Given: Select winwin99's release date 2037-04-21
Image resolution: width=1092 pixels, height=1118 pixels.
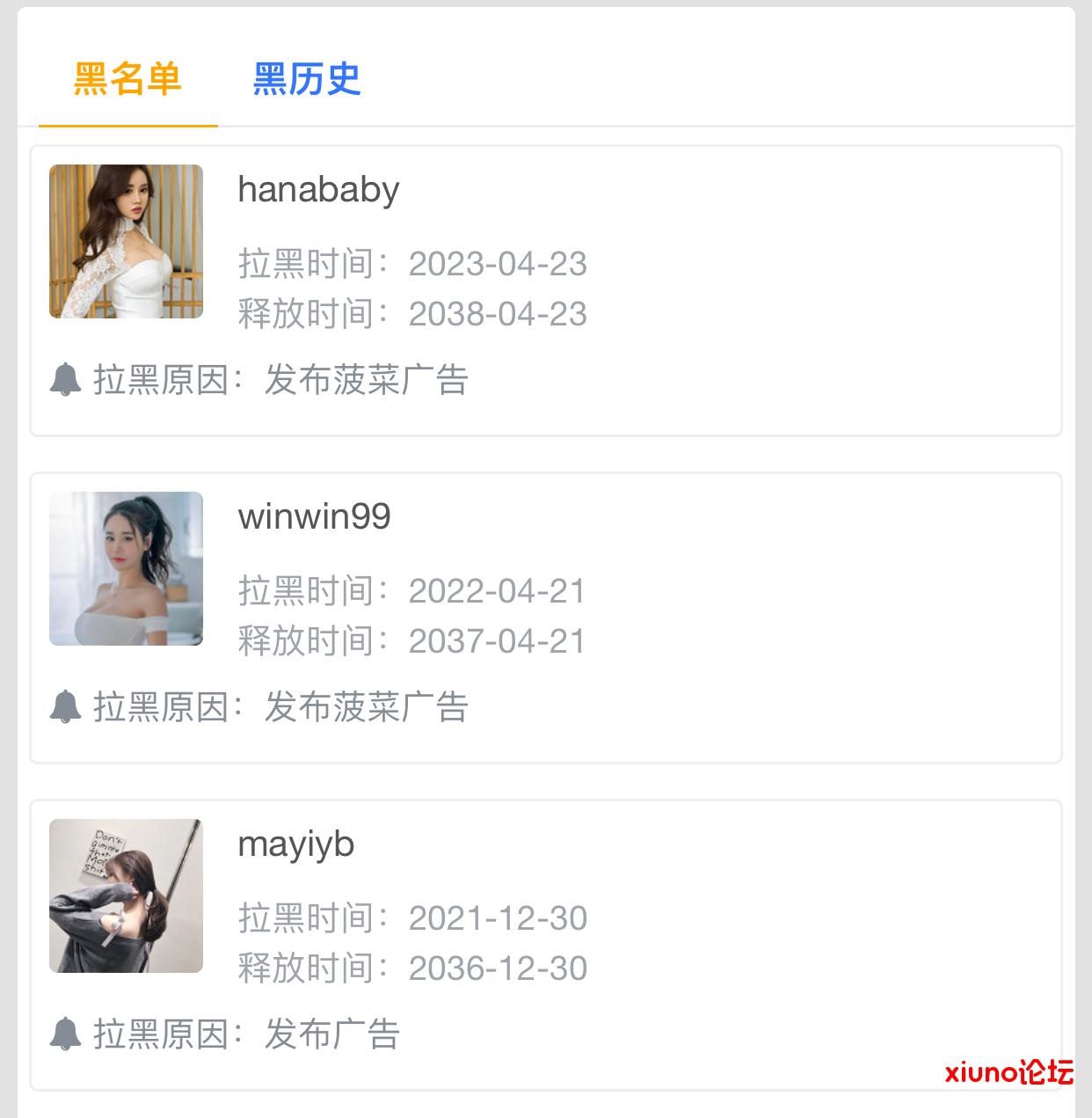Looking at the screenshot, I should 498,641.
